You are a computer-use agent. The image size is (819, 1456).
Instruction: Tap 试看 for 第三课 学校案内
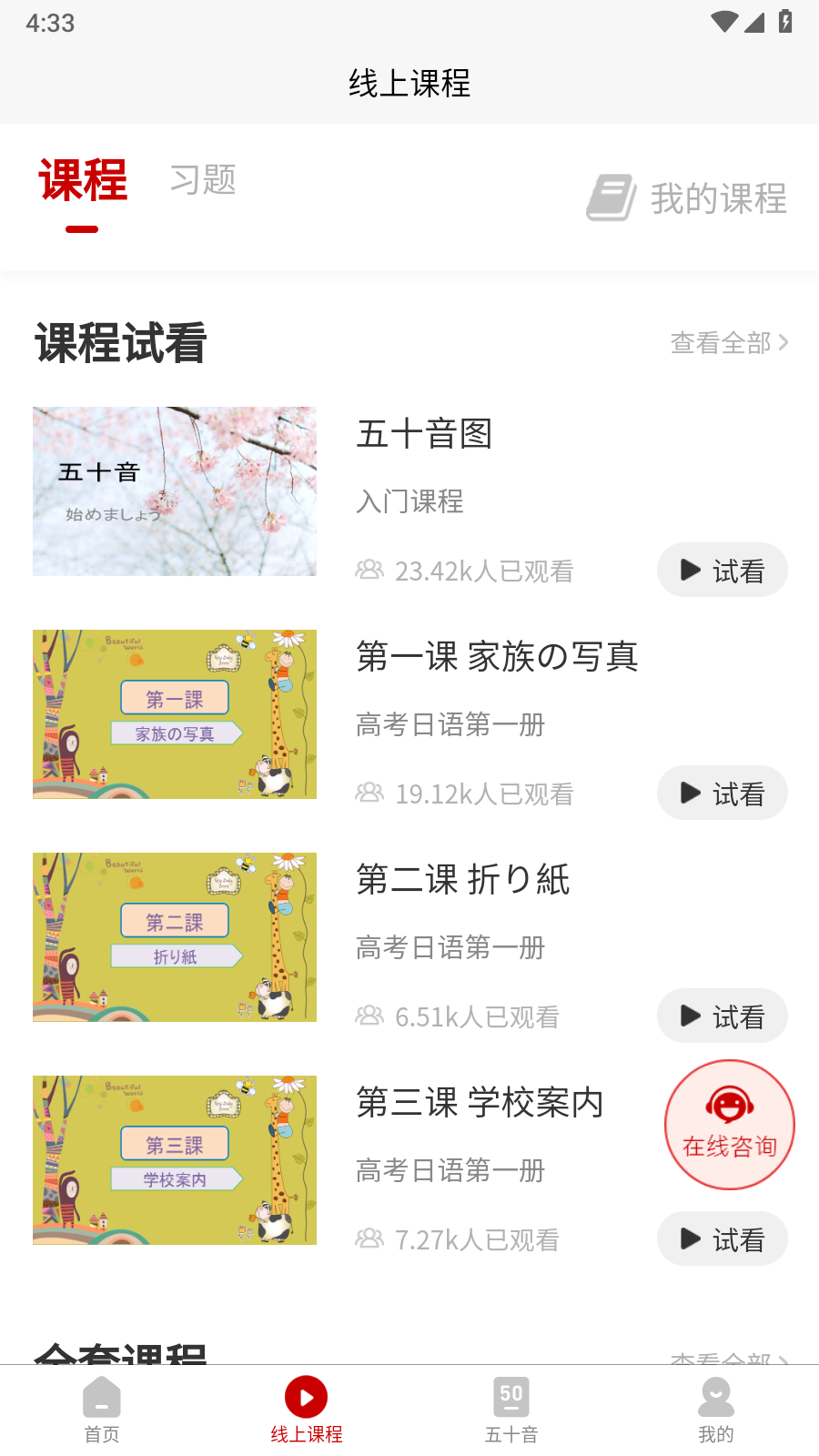pyautogui.click(x=722, y=1239)
